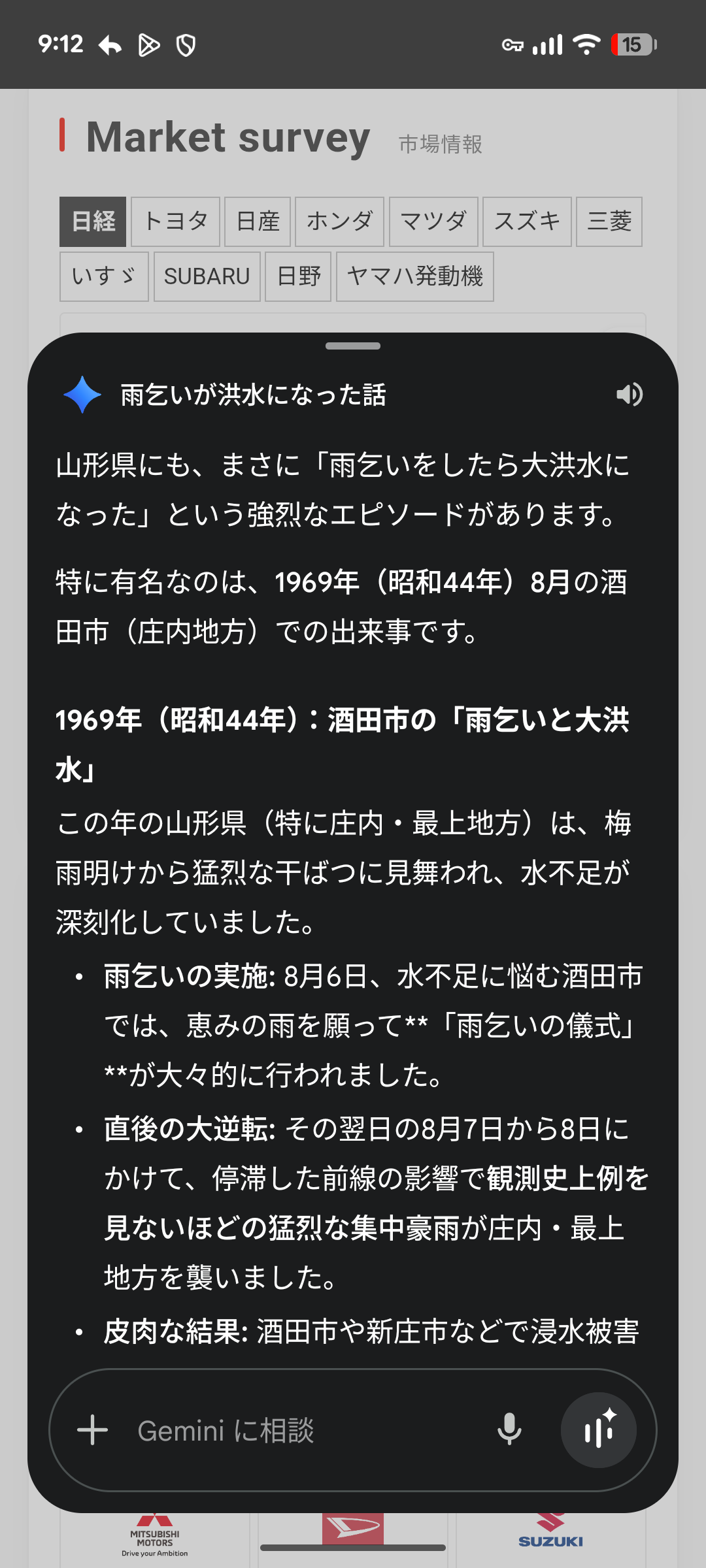Focus the 'Gemini に相談' input field
Screen dimensions: 706x1568
294,1429
